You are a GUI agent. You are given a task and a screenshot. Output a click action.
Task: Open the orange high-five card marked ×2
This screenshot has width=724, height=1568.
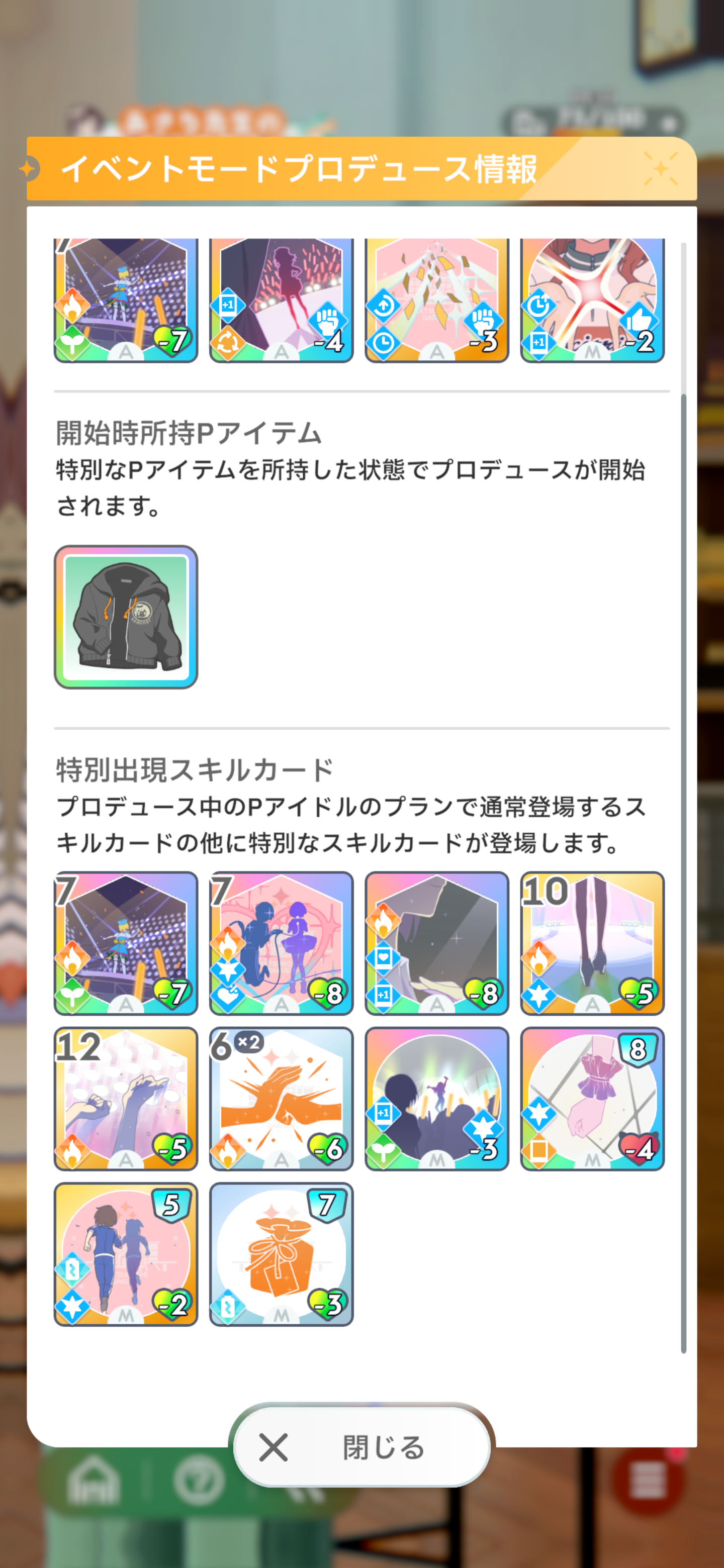click(x=282, y=1098)
